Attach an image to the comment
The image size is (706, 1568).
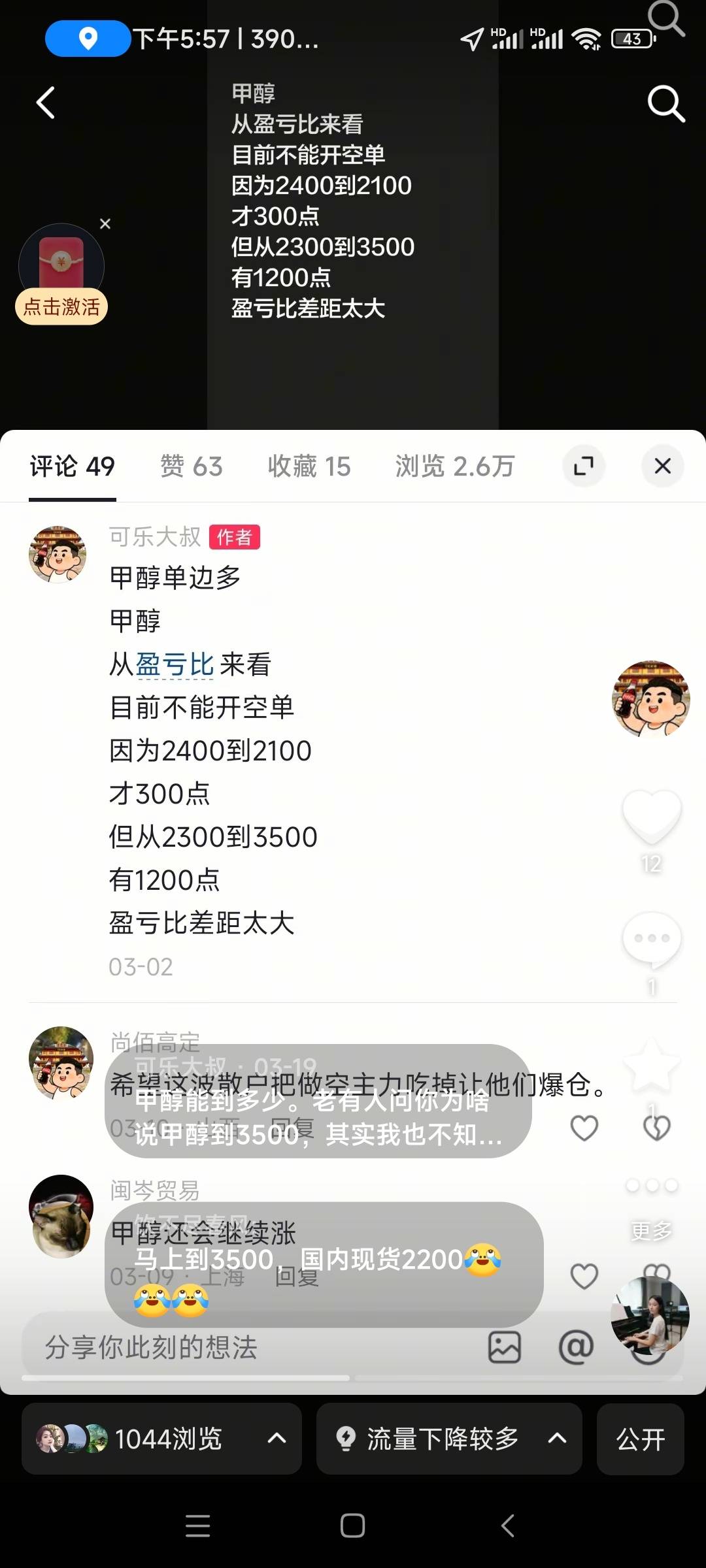click(505, 1348)
